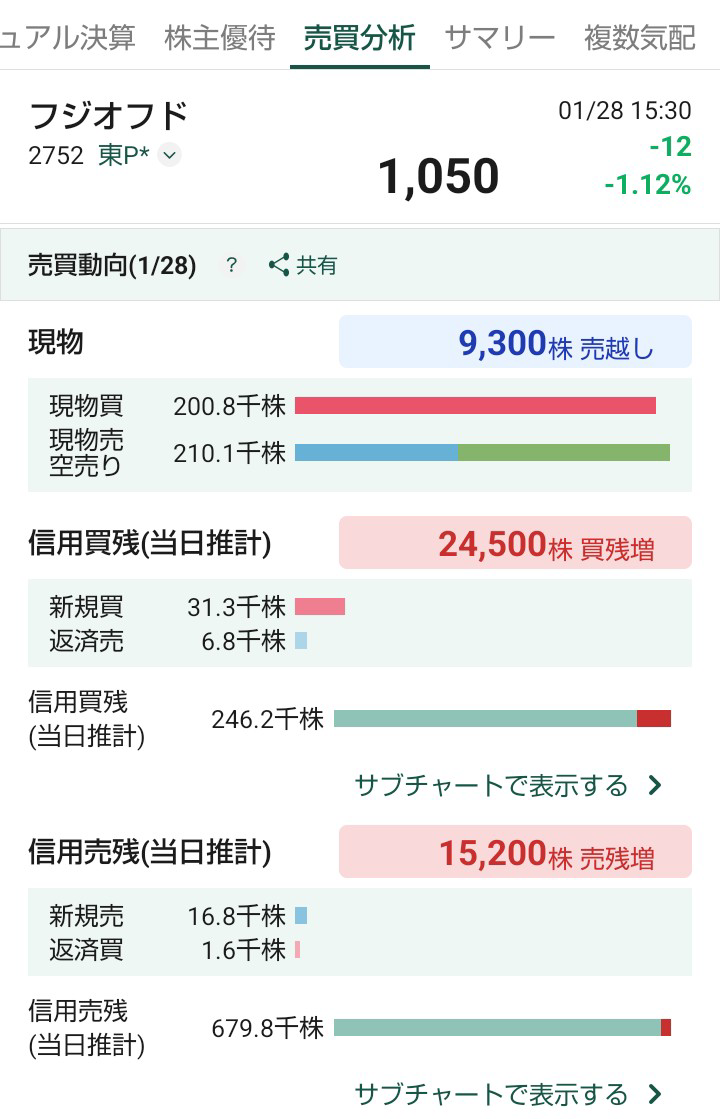Tap the share icon next to 共有
This screenshot has height=1119, width=720.
coord(278,265)
